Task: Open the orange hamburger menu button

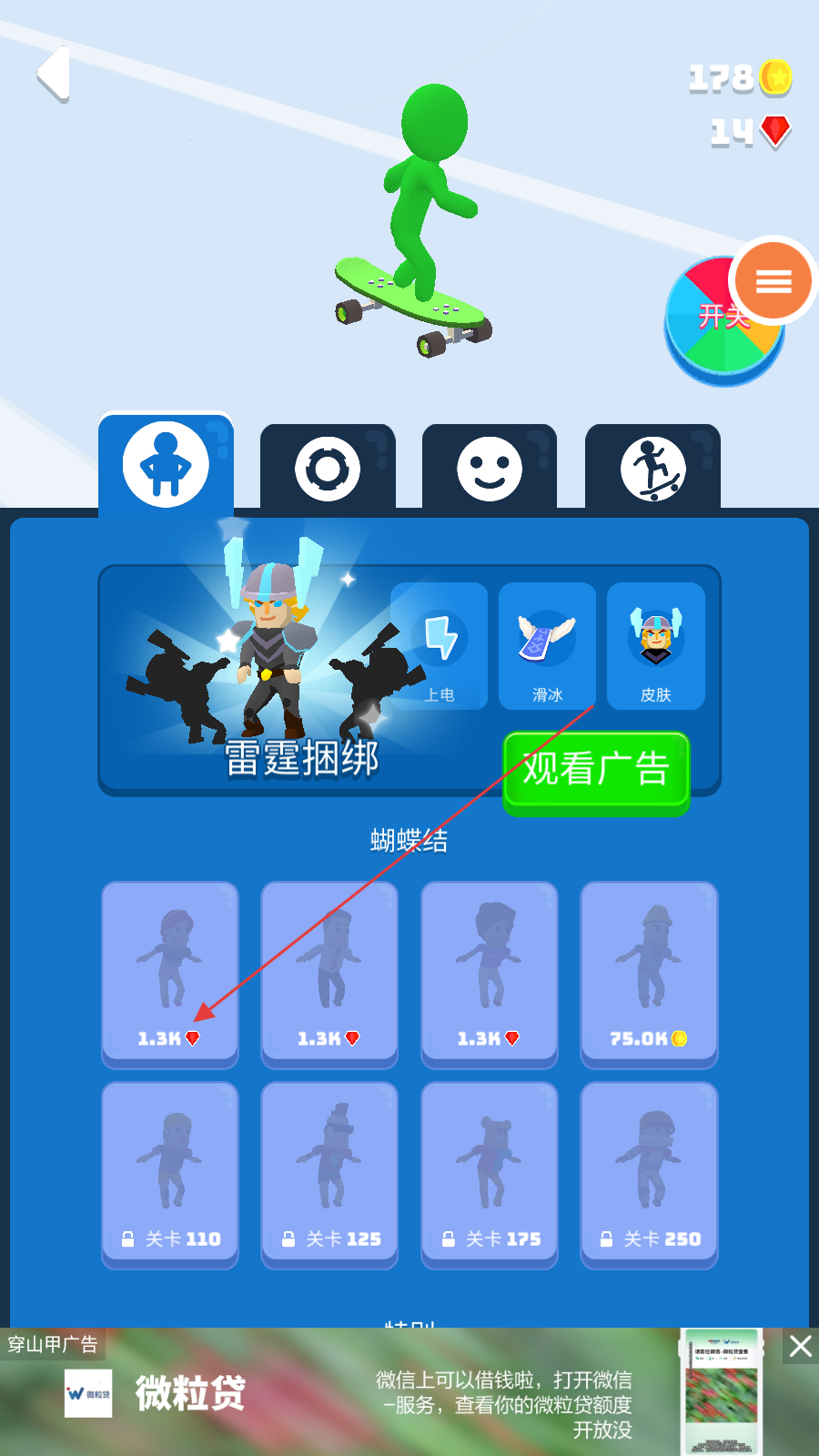Action: [773, 282]
